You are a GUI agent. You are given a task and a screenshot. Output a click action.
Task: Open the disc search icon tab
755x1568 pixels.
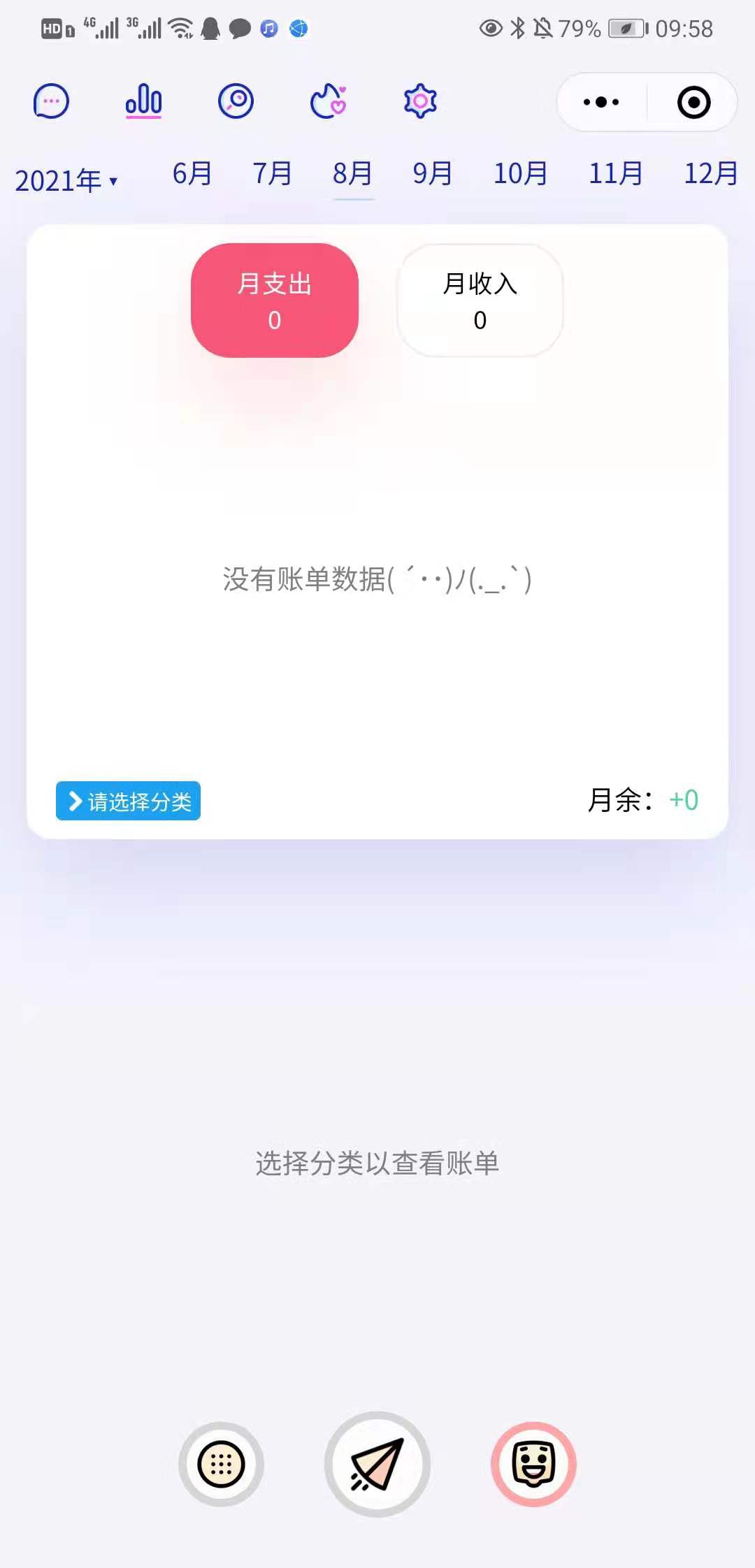click(236, 102)
